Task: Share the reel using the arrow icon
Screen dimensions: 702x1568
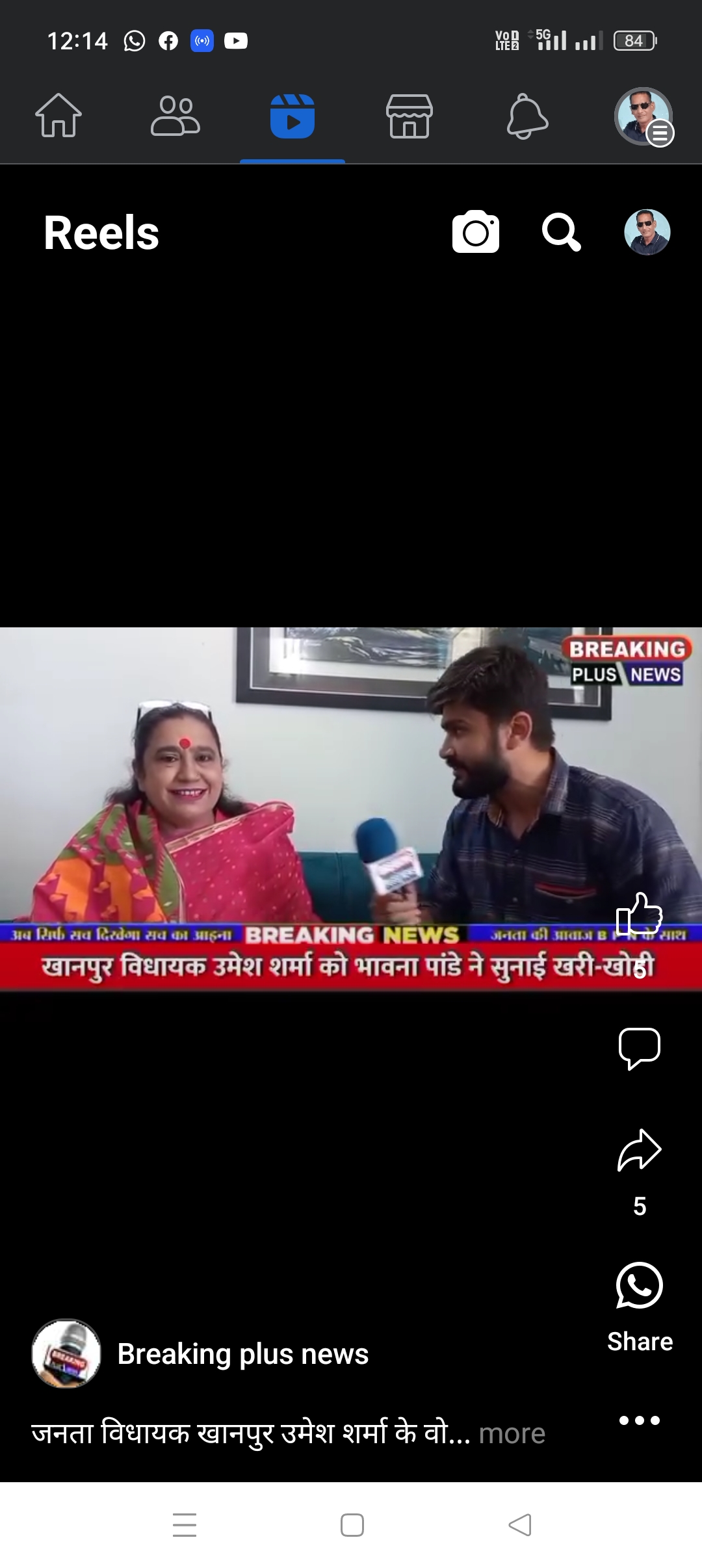Action: click(x=640, y=1151)
